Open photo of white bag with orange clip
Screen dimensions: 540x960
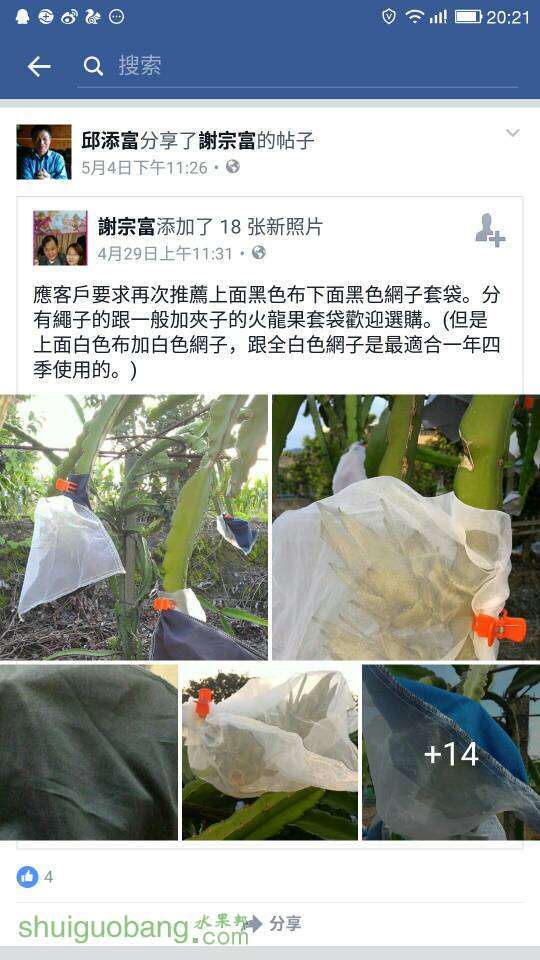pos(133,527)
